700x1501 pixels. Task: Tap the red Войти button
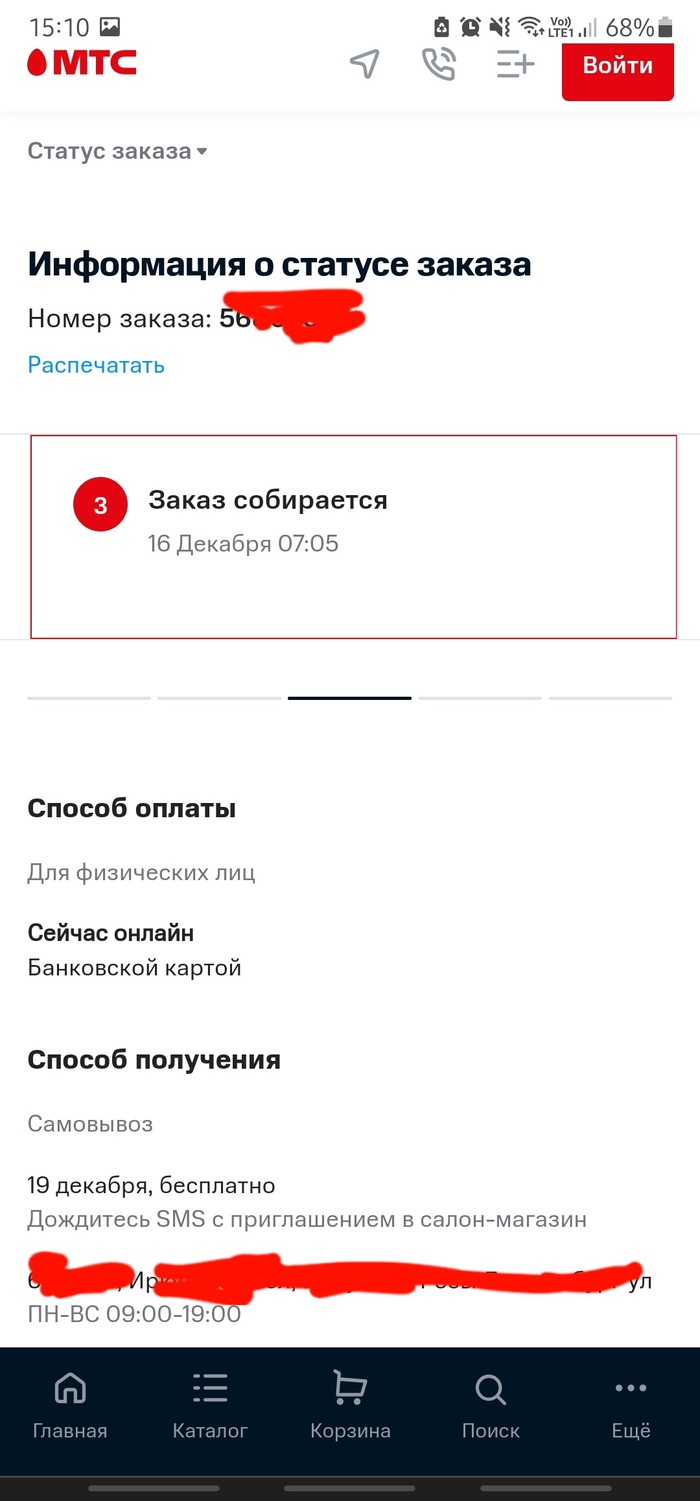[x=617, y=65]
